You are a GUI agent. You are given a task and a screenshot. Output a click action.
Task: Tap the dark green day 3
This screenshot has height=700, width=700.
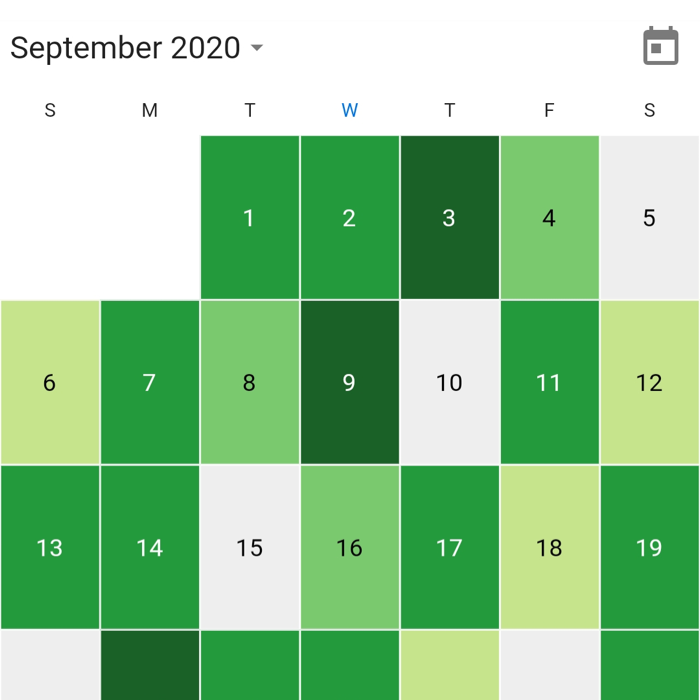coord(449,218)
